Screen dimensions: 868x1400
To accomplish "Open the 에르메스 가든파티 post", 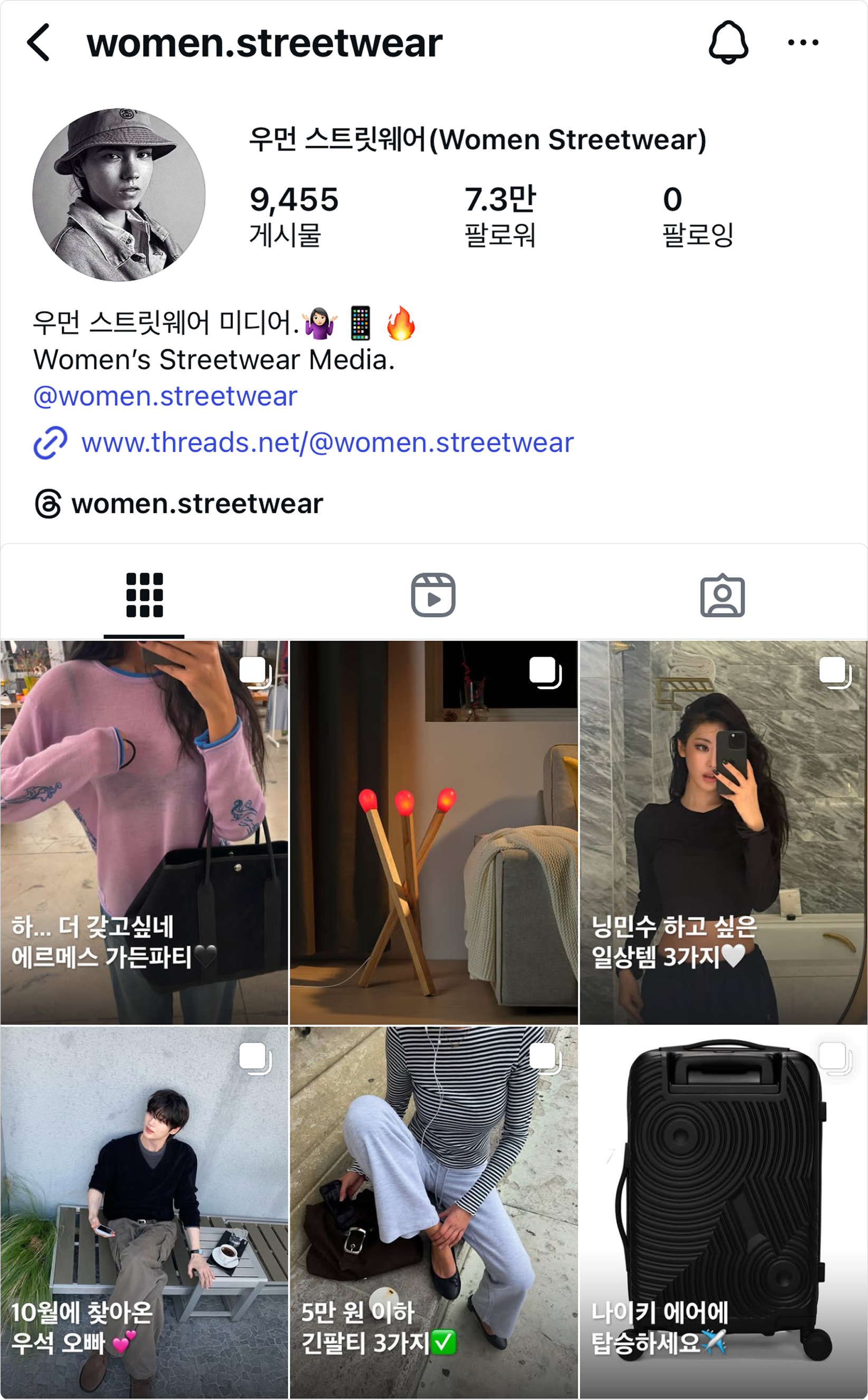I will tap(144, 832).
